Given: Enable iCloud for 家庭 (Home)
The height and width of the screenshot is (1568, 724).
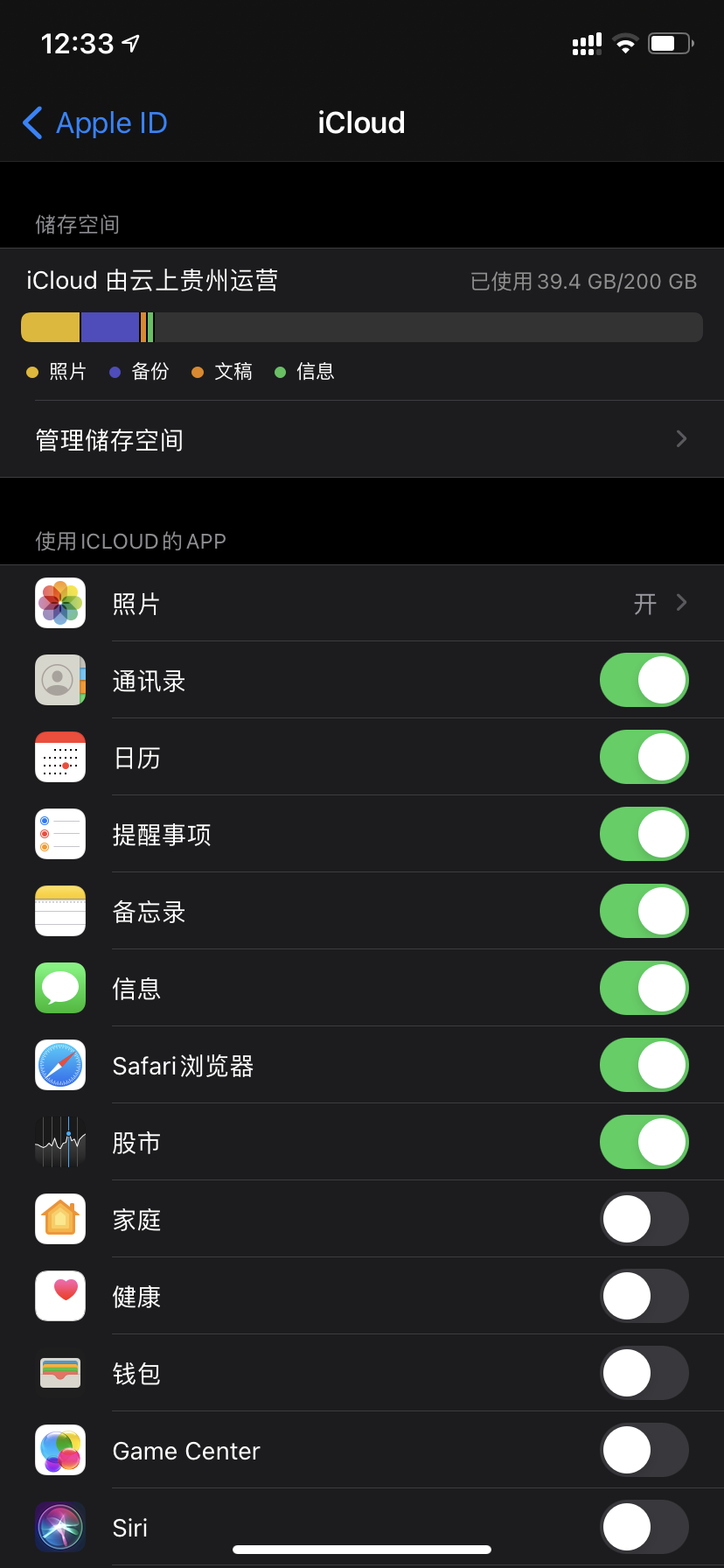Looking at the screenshot, I should point(644,1220).
